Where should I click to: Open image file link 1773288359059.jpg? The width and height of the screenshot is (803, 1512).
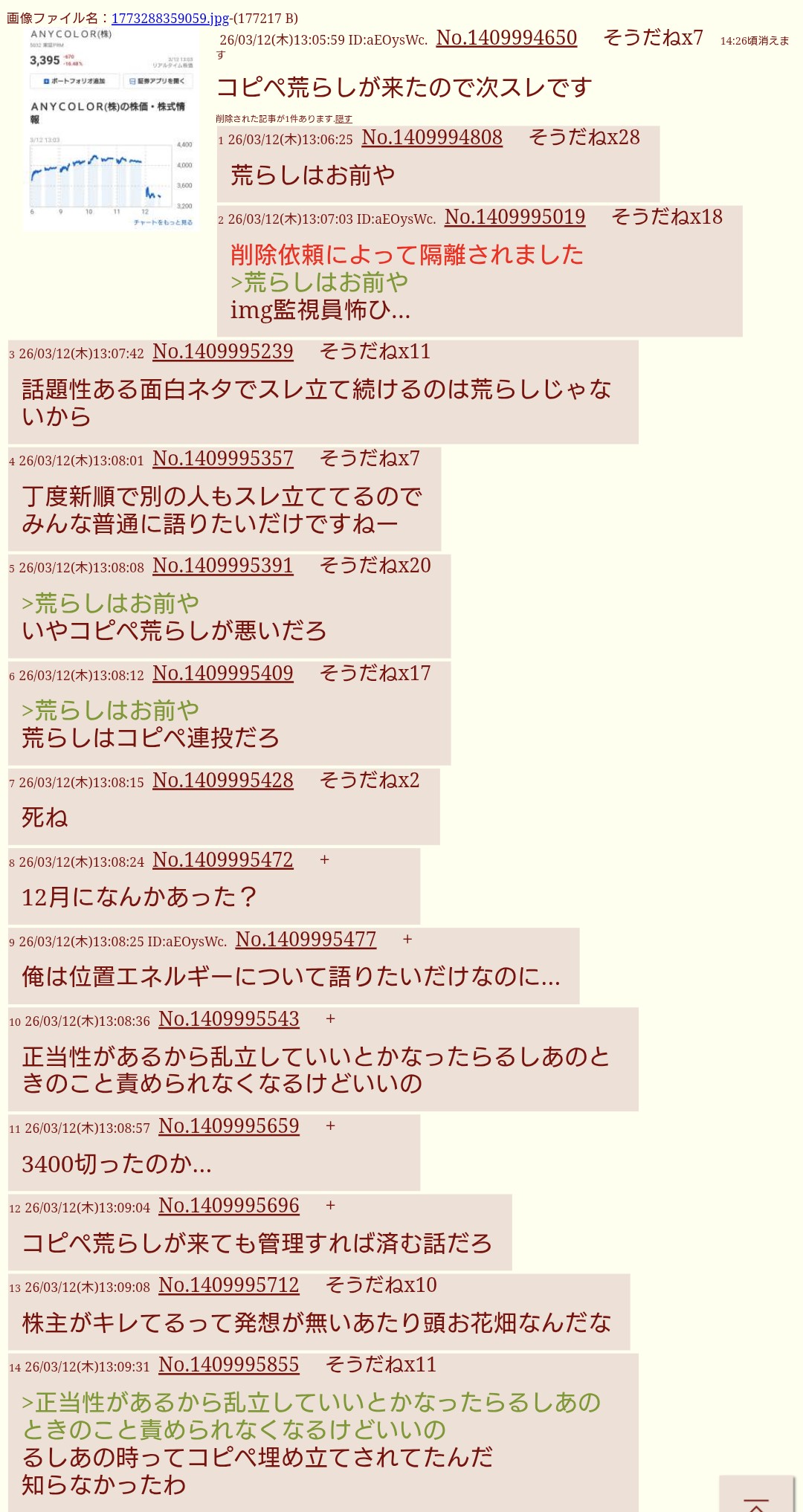pos(171,18)
